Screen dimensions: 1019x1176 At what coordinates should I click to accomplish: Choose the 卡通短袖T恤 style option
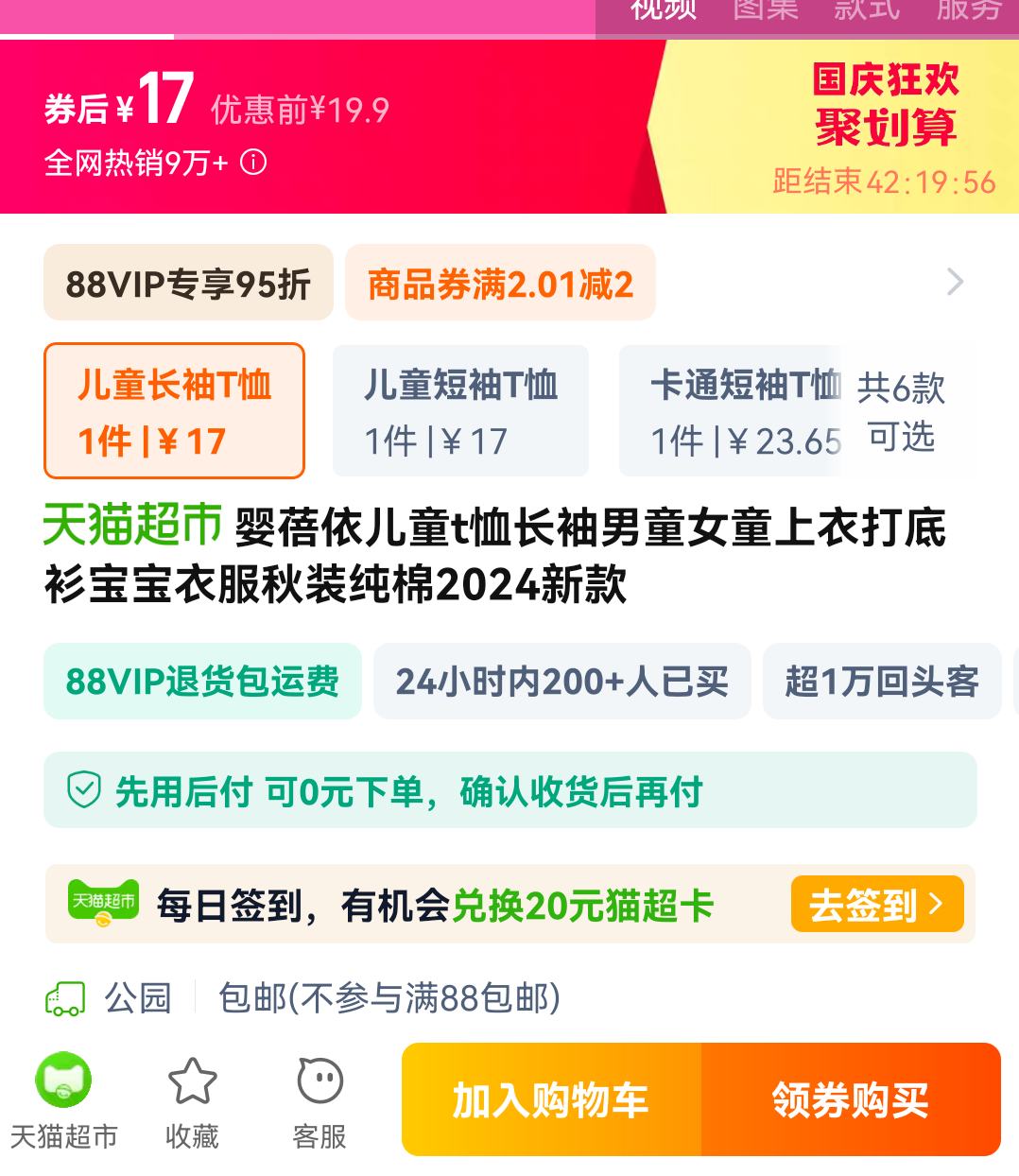[x=730, y=411]
